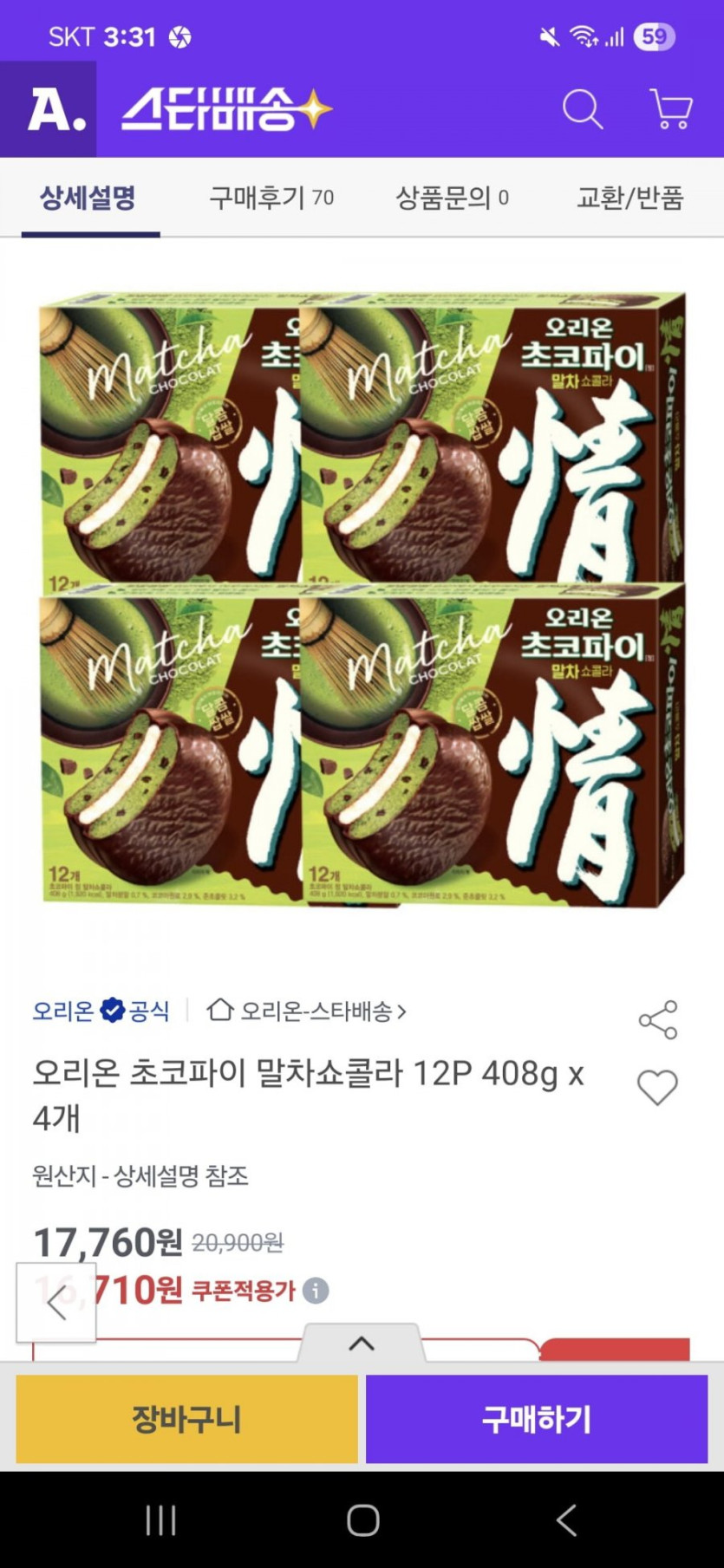
Task: Open 오리온-스타배송 store via right chevron
Action: [403, 1011]
